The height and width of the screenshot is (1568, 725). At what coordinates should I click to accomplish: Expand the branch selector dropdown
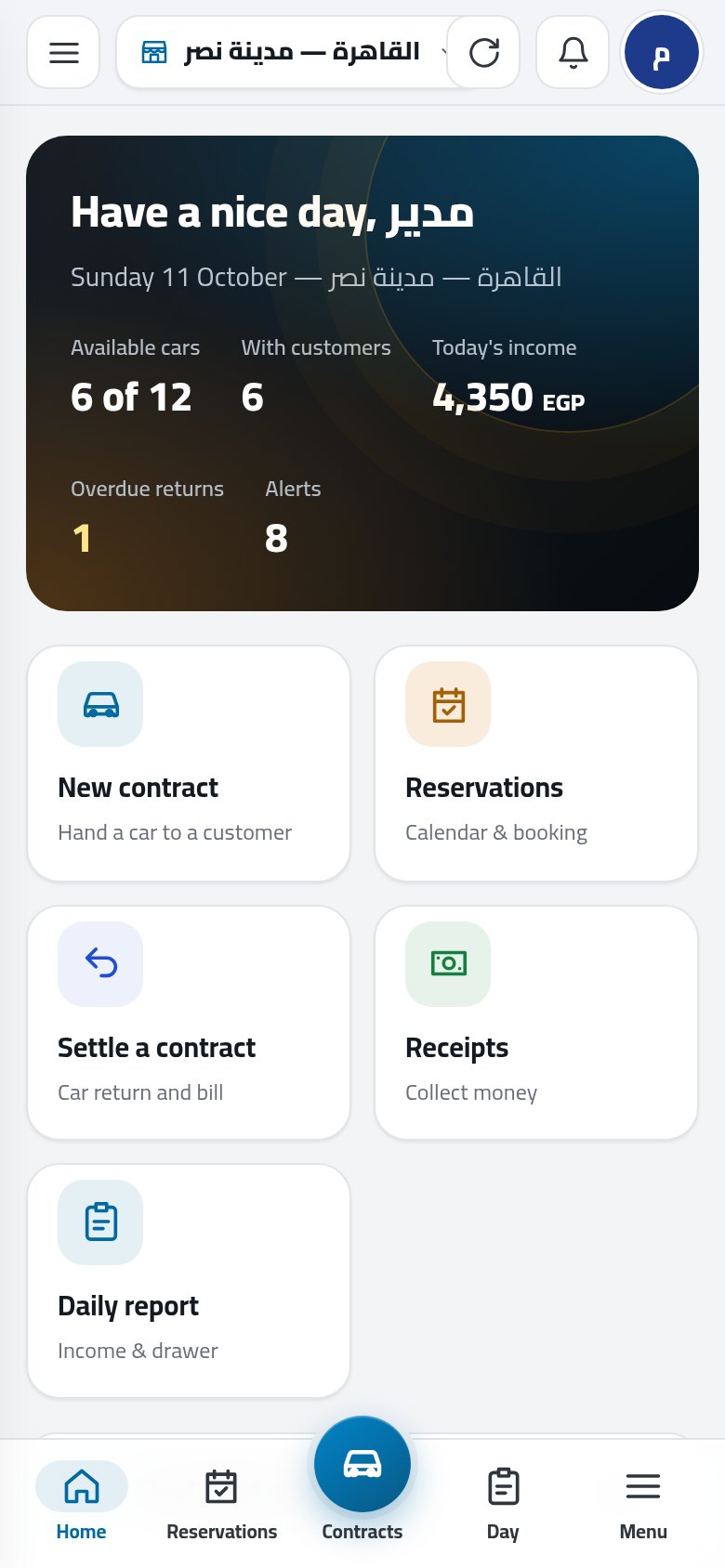pos(288,53)
